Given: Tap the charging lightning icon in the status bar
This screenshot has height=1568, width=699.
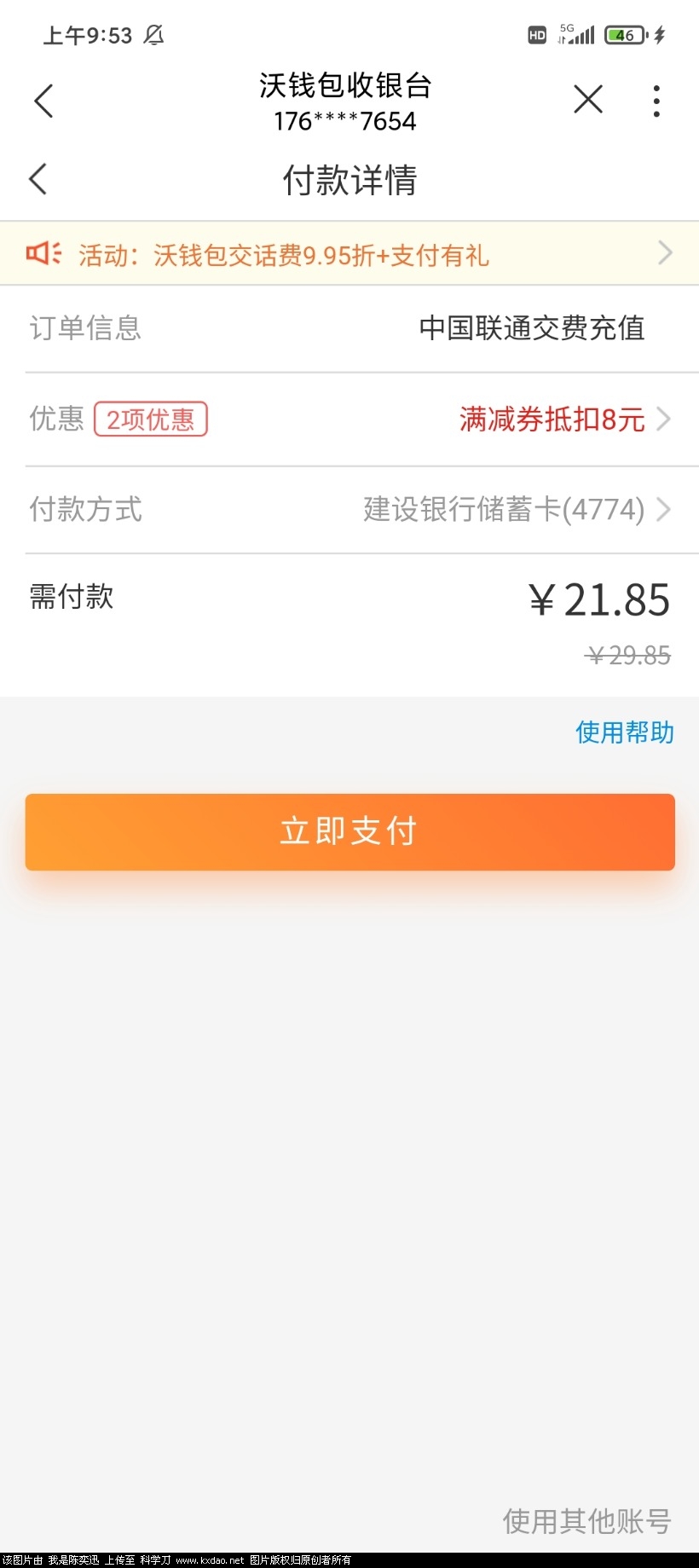Looking at the screenshot, I should 661,35.
